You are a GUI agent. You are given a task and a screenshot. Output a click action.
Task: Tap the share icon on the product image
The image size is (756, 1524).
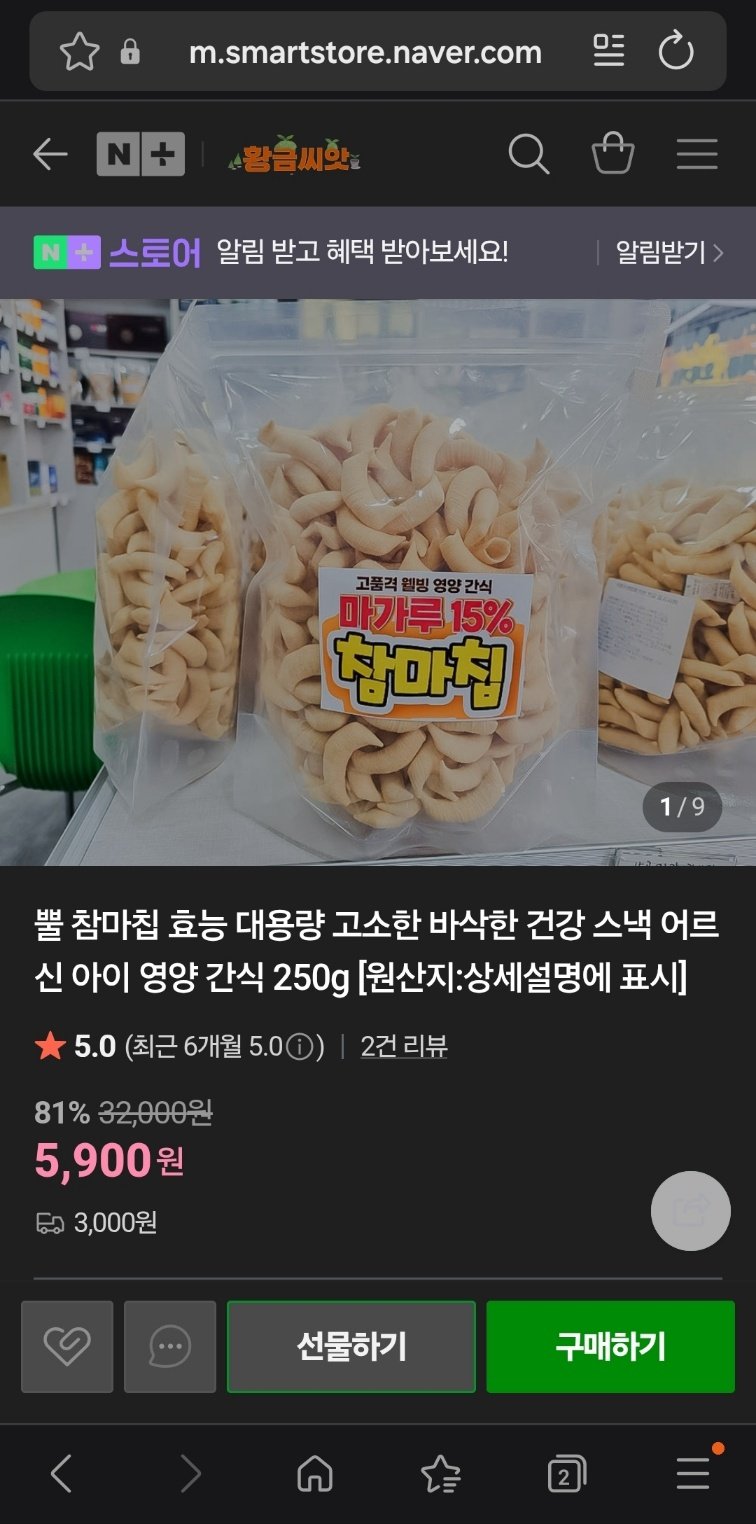coord(689,1210)
